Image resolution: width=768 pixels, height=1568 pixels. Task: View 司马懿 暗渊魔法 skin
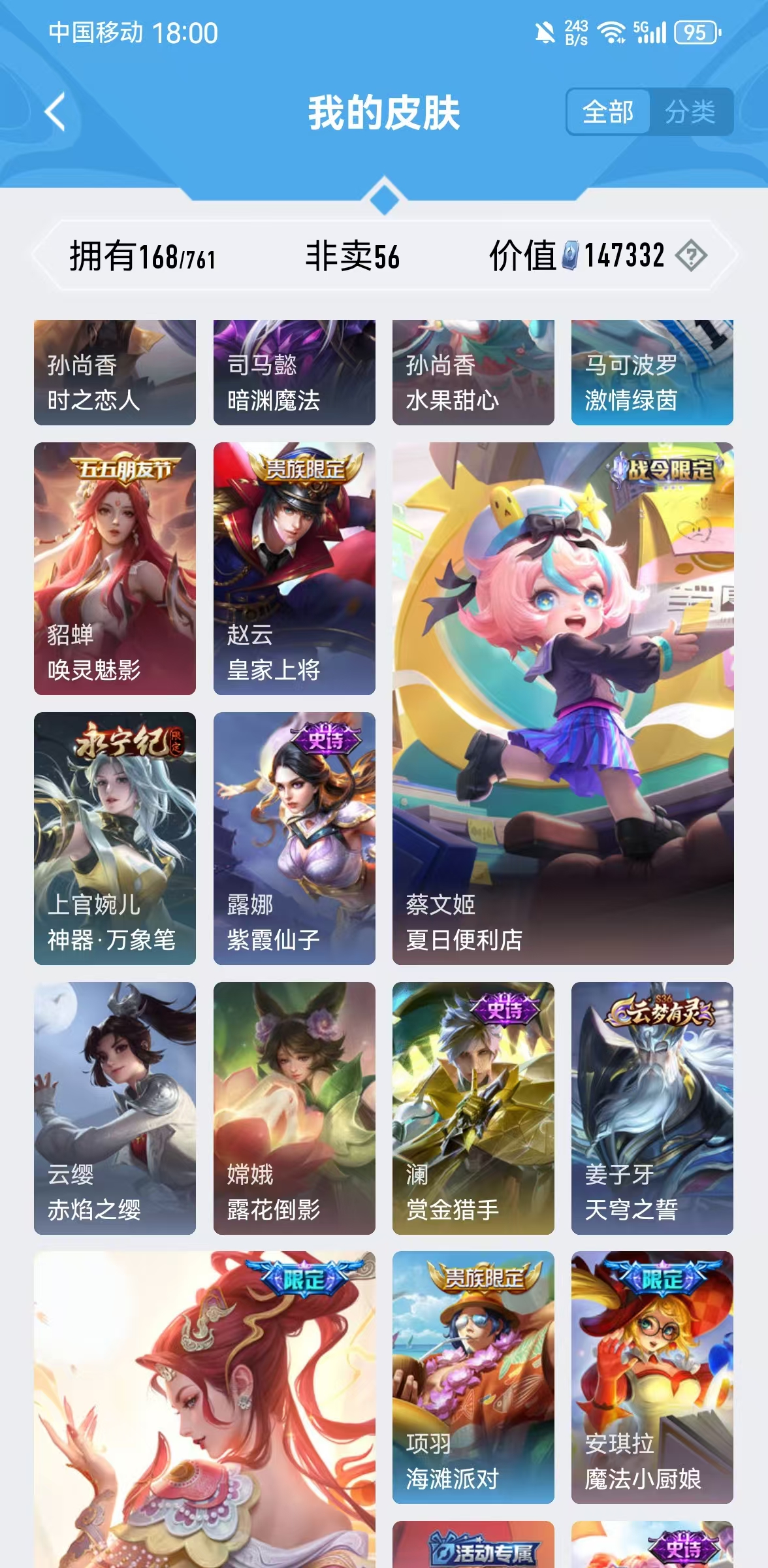pyautogui.click(x=294, y=373)
